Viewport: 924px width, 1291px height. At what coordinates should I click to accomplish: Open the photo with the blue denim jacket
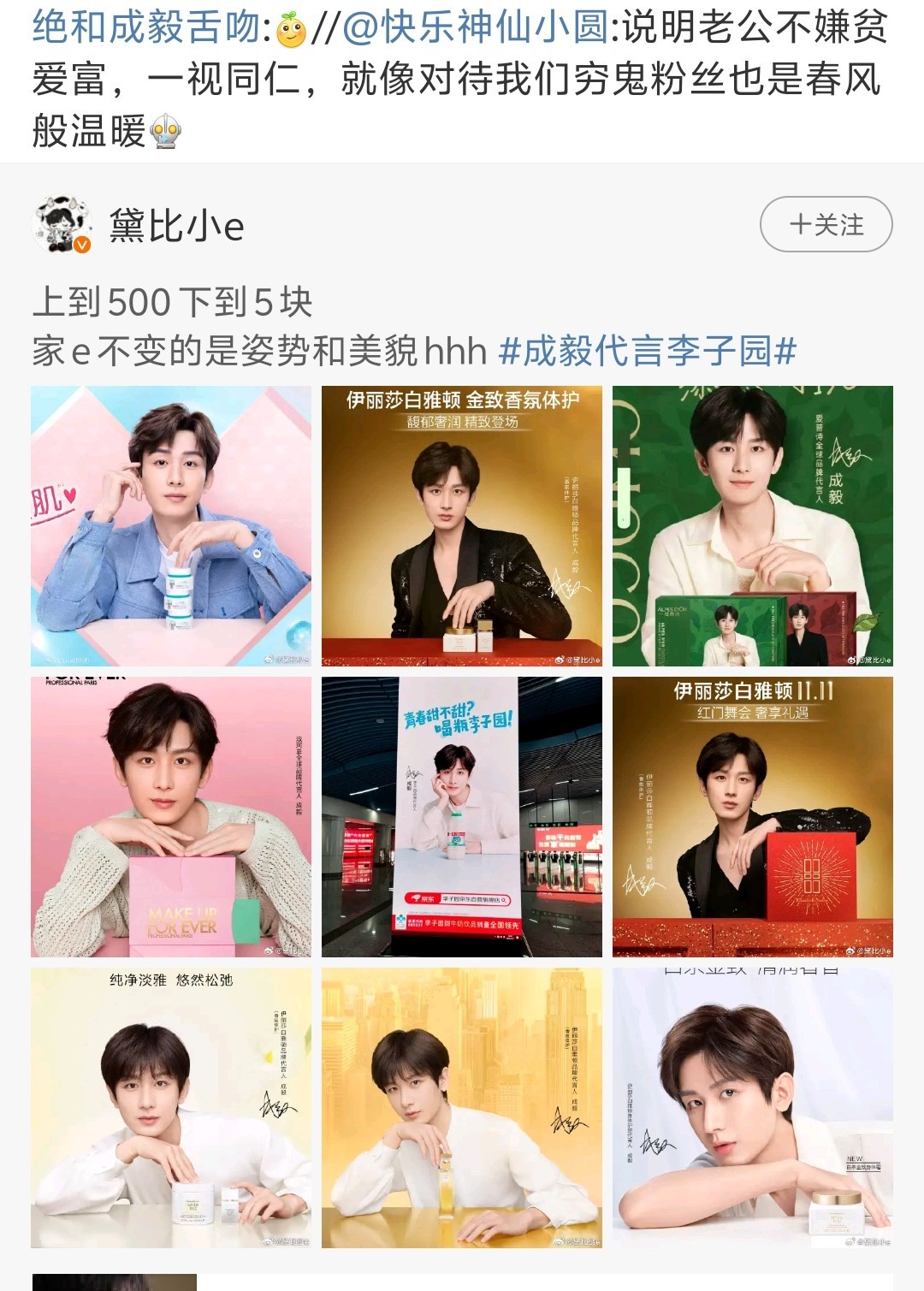tap(171, 525)
